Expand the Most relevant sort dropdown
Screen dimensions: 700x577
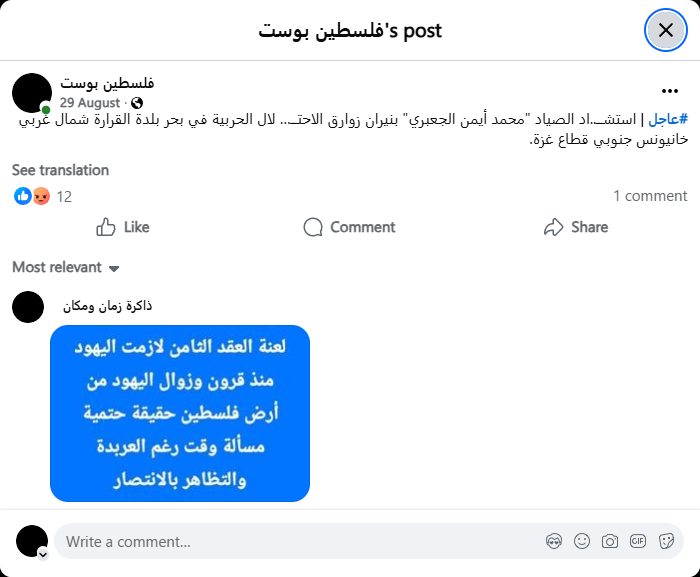[66, 267]
